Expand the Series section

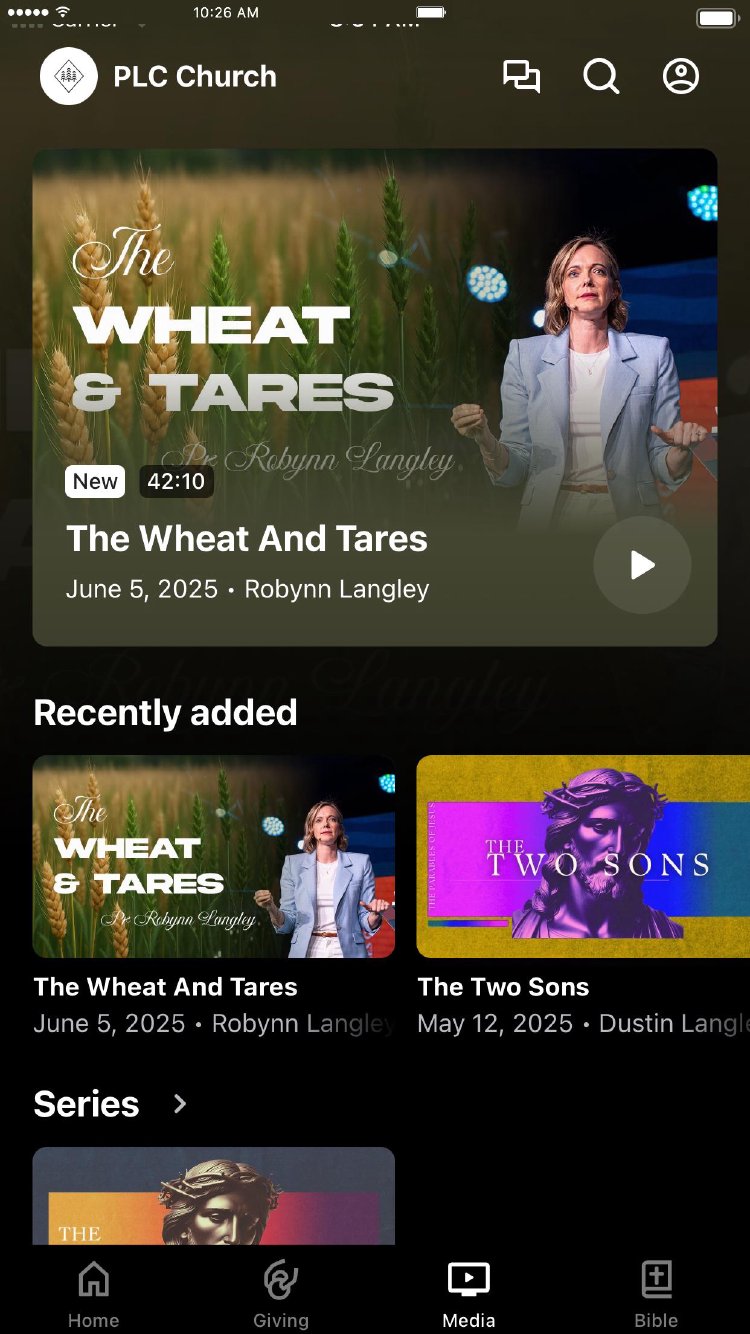pyautogui.click(x=180, y=1104)
